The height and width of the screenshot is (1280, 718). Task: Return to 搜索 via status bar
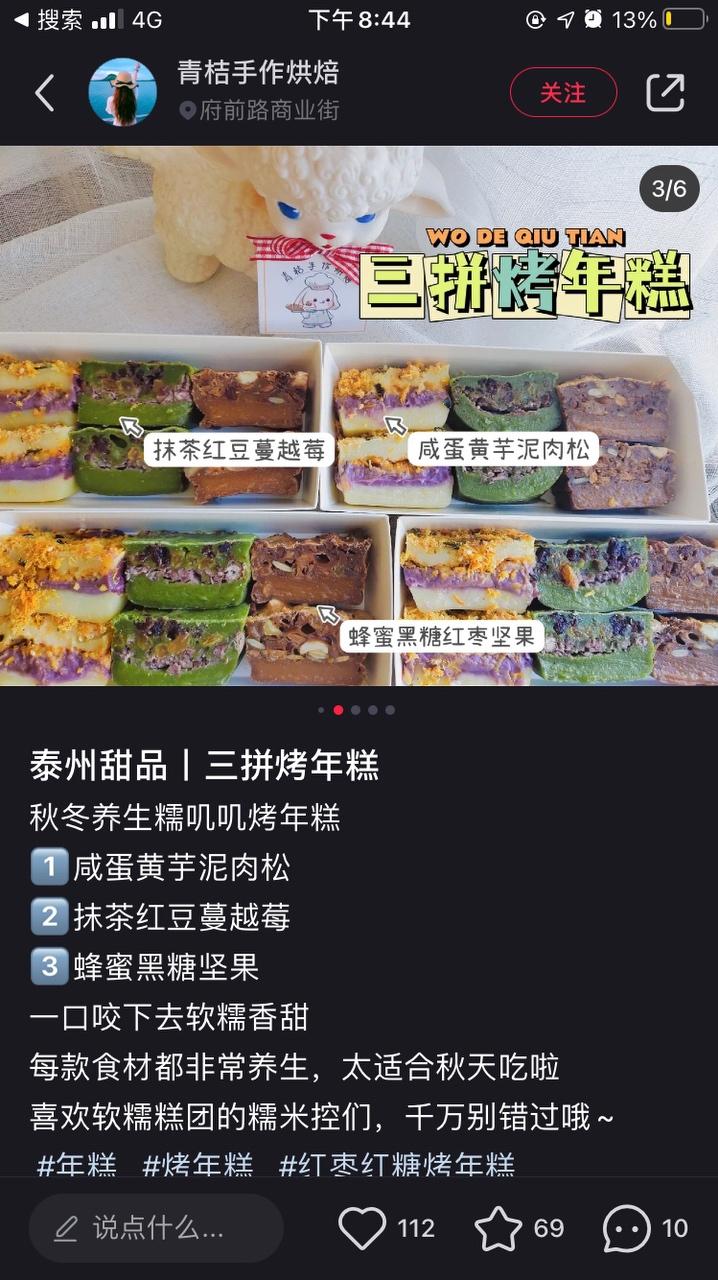pyautogui.click(x=48, y=19)
